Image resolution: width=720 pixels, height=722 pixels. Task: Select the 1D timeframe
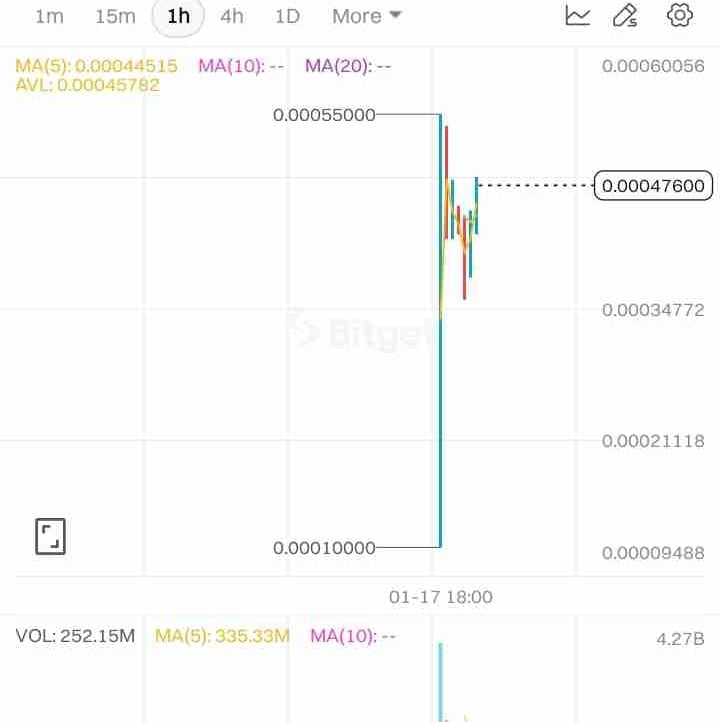(288, 17)
